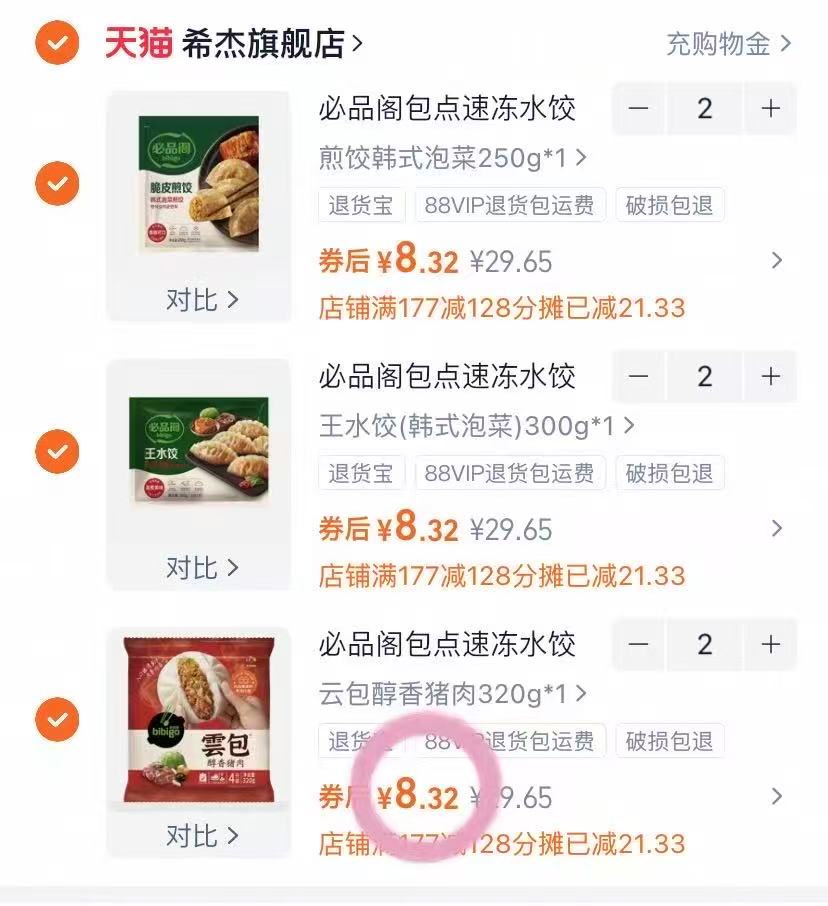
Task: Decrease quantity of 云包醇香猪肉320g
Action: (639, 644)
